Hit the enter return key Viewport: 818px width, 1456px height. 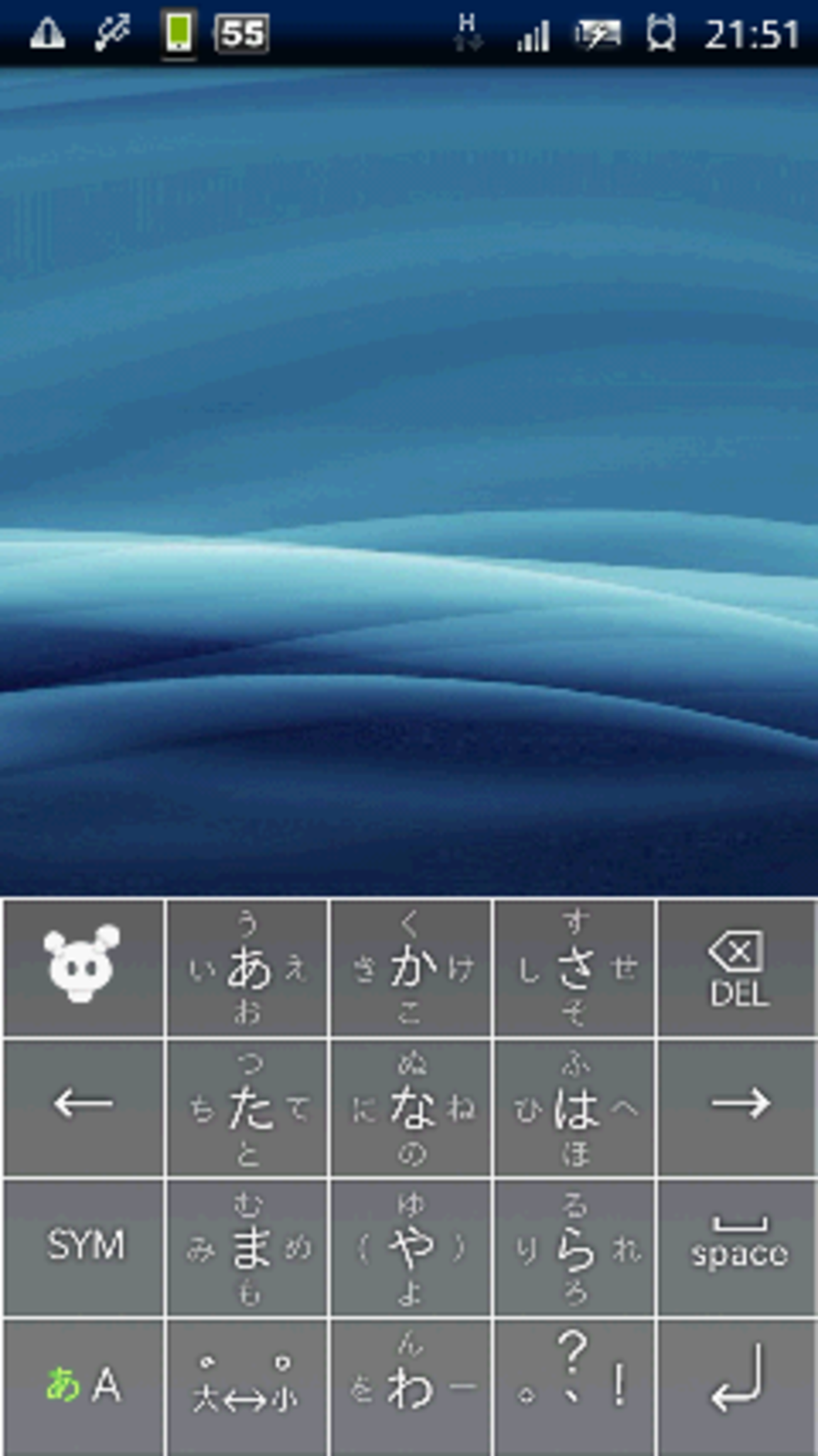[737, 1387]
